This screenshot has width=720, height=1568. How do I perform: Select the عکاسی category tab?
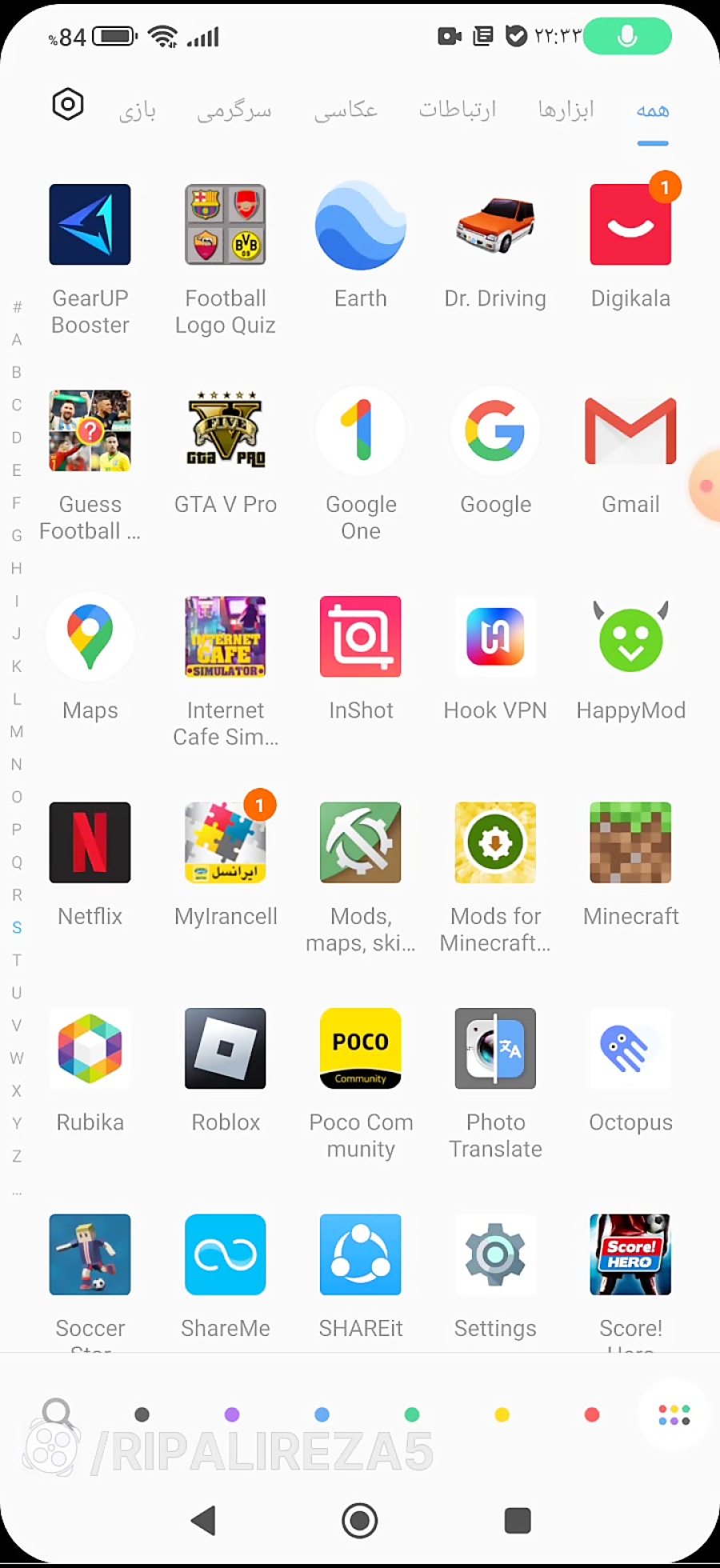click(346, 110)
